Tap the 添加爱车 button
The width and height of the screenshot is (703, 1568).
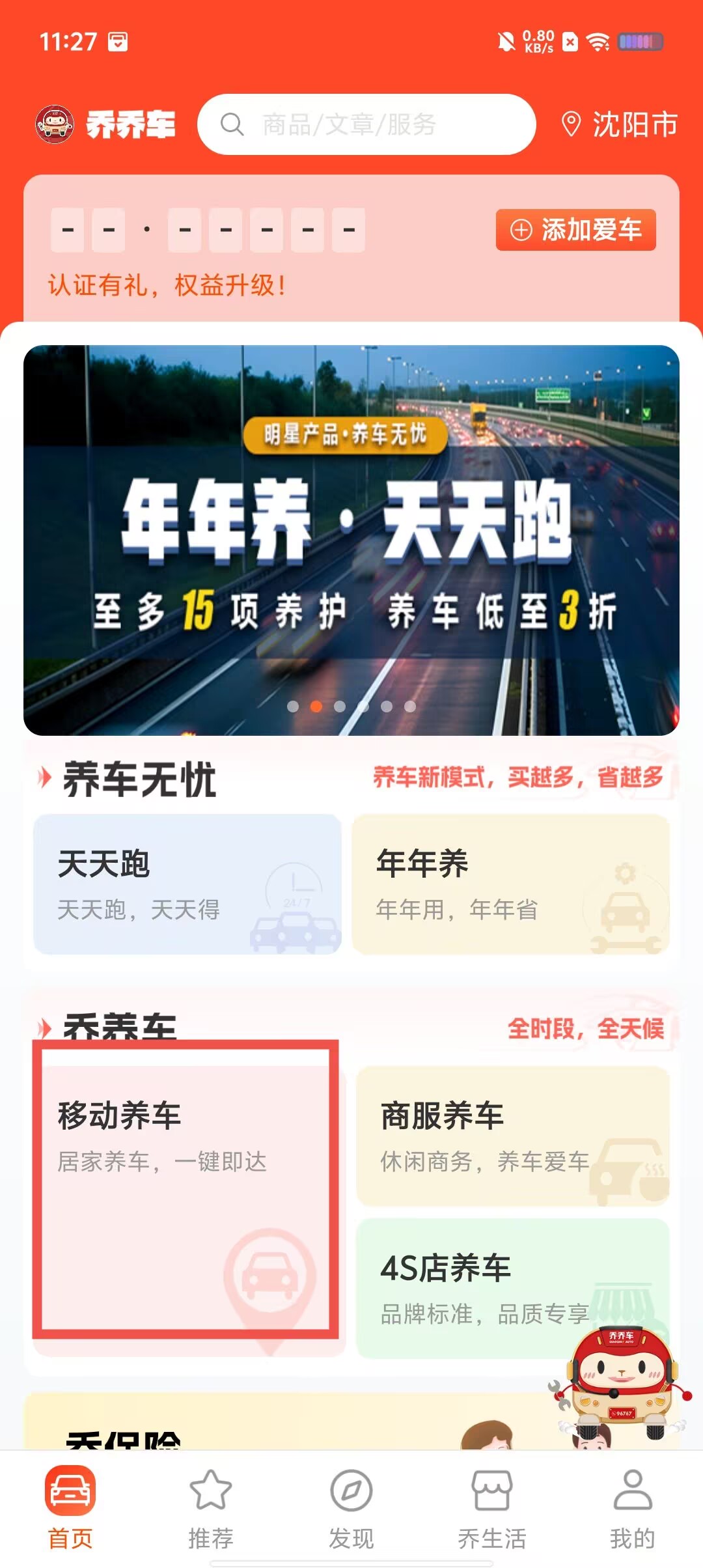click(x=575, y=230)
